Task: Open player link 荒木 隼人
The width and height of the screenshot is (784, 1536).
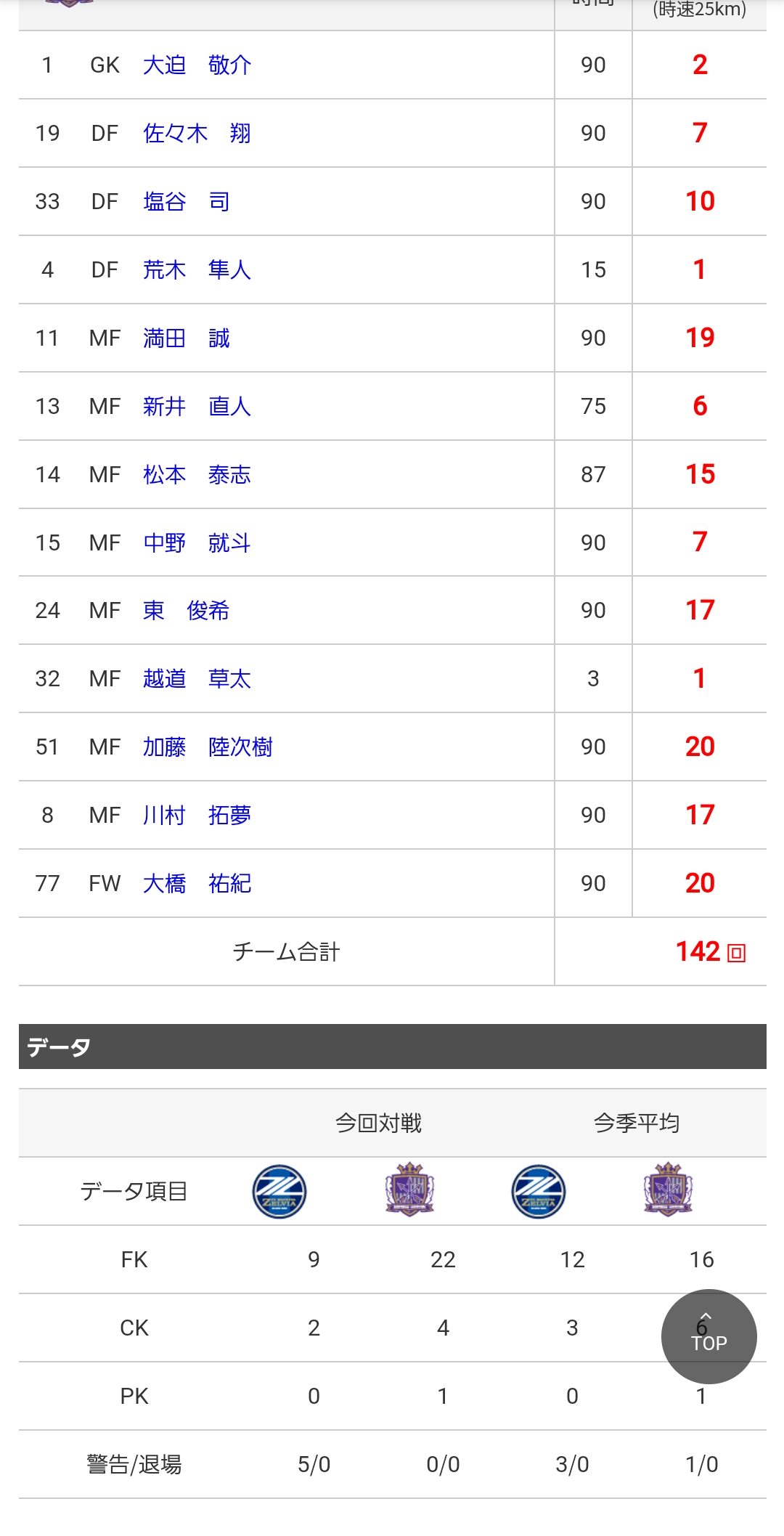Action: [197, 270]
